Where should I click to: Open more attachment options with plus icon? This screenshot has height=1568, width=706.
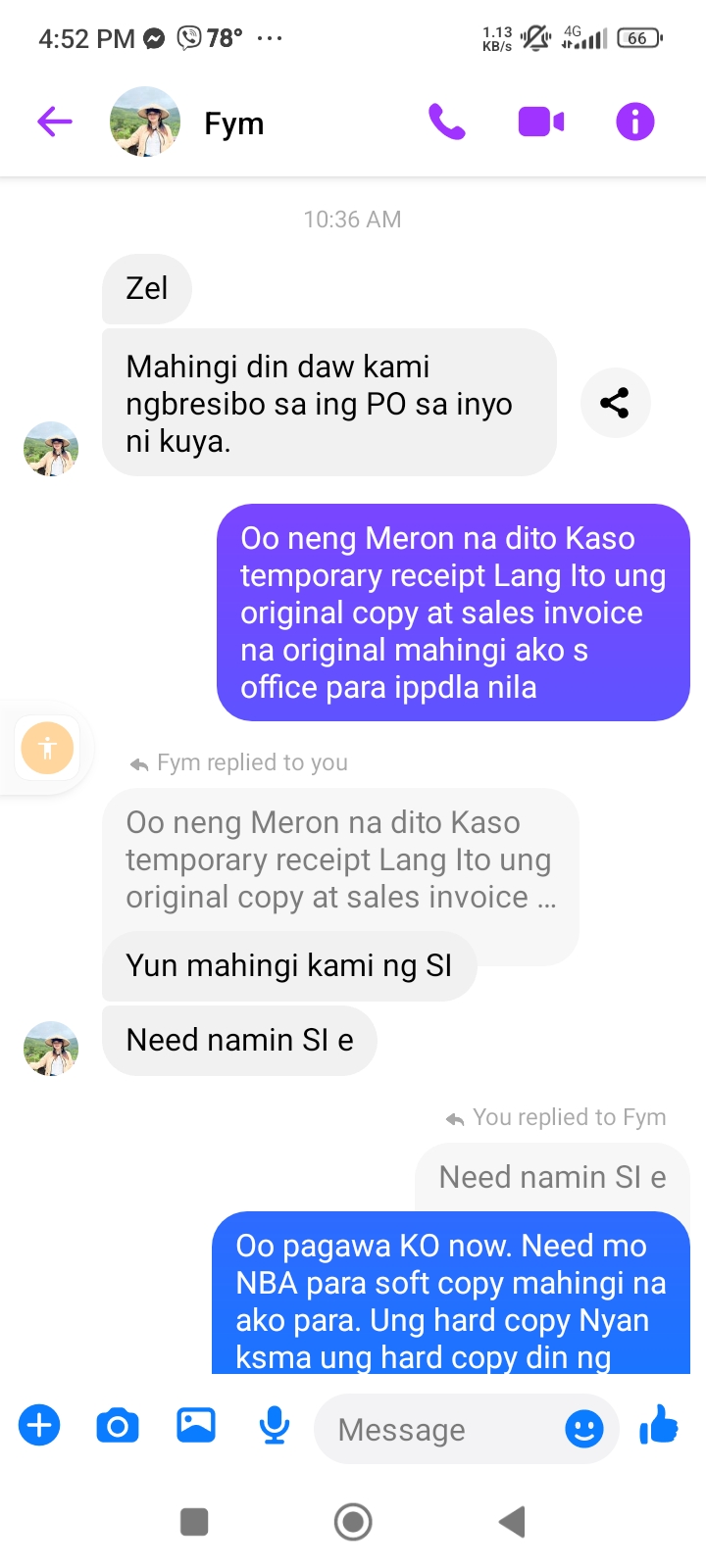click(x=39, y=1425)
